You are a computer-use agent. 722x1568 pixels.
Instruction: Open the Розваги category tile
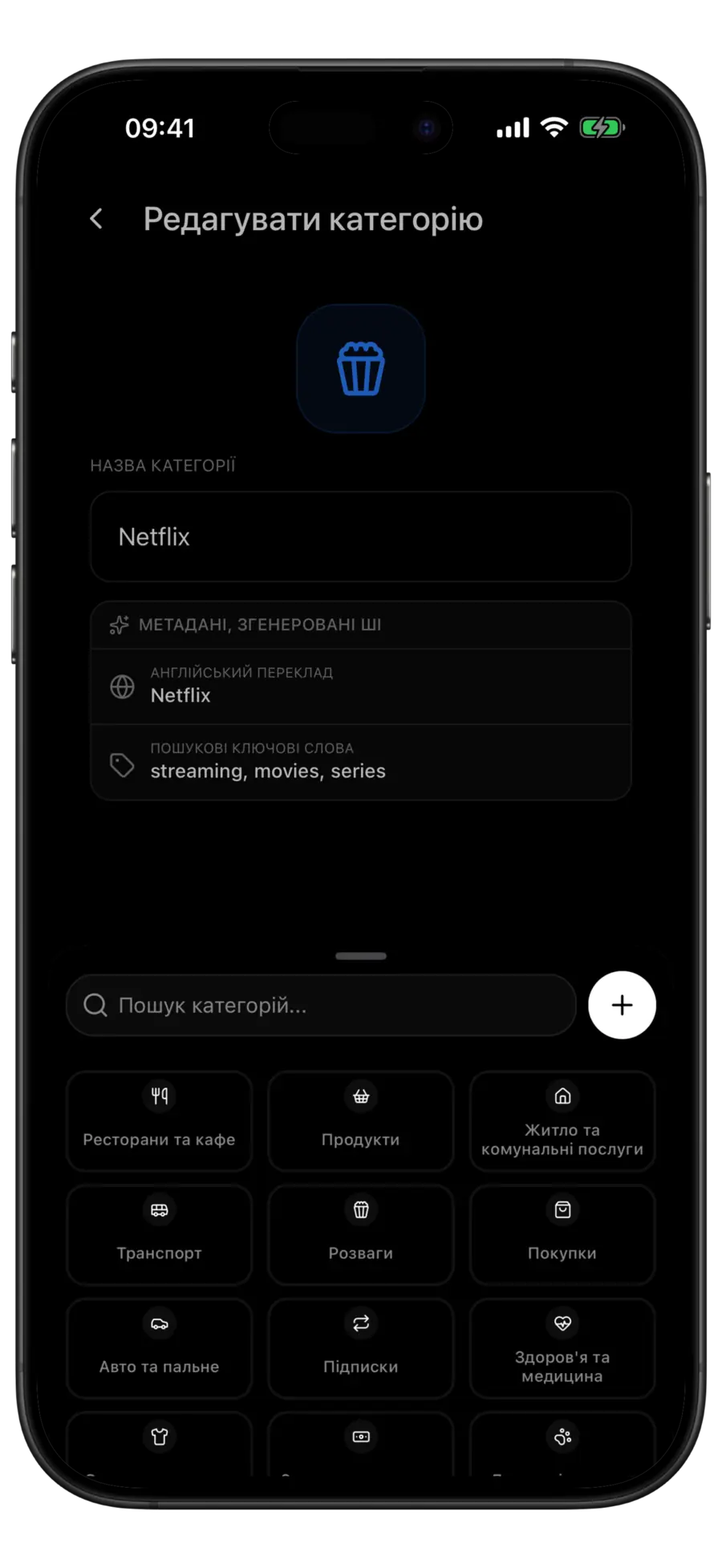pyautogui.click(x=361, y=1234)
